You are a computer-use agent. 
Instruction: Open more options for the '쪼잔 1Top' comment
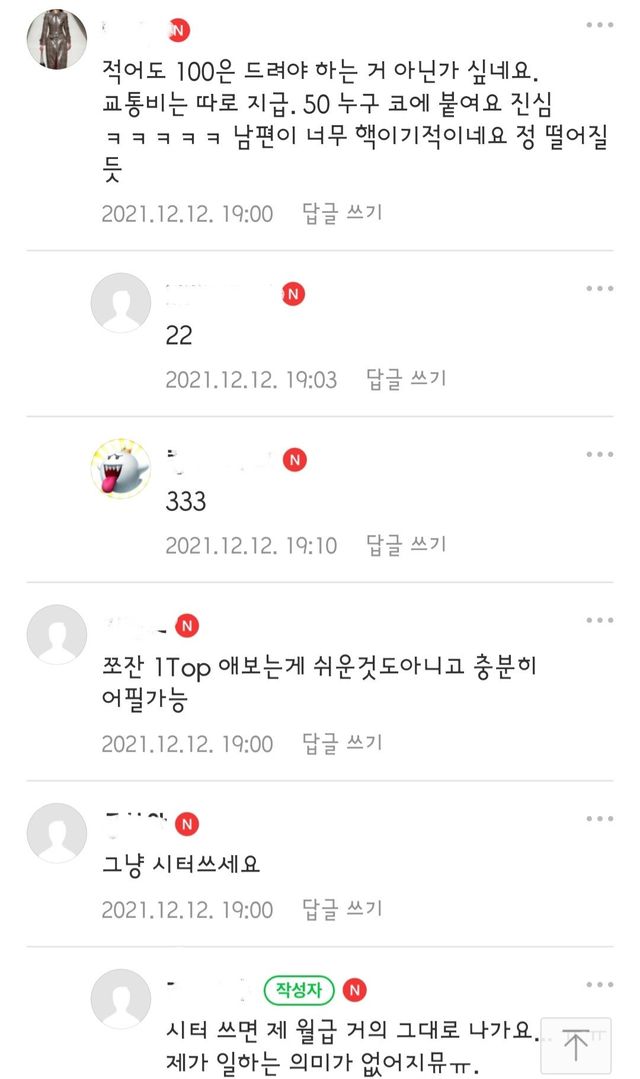pos(600,620)
